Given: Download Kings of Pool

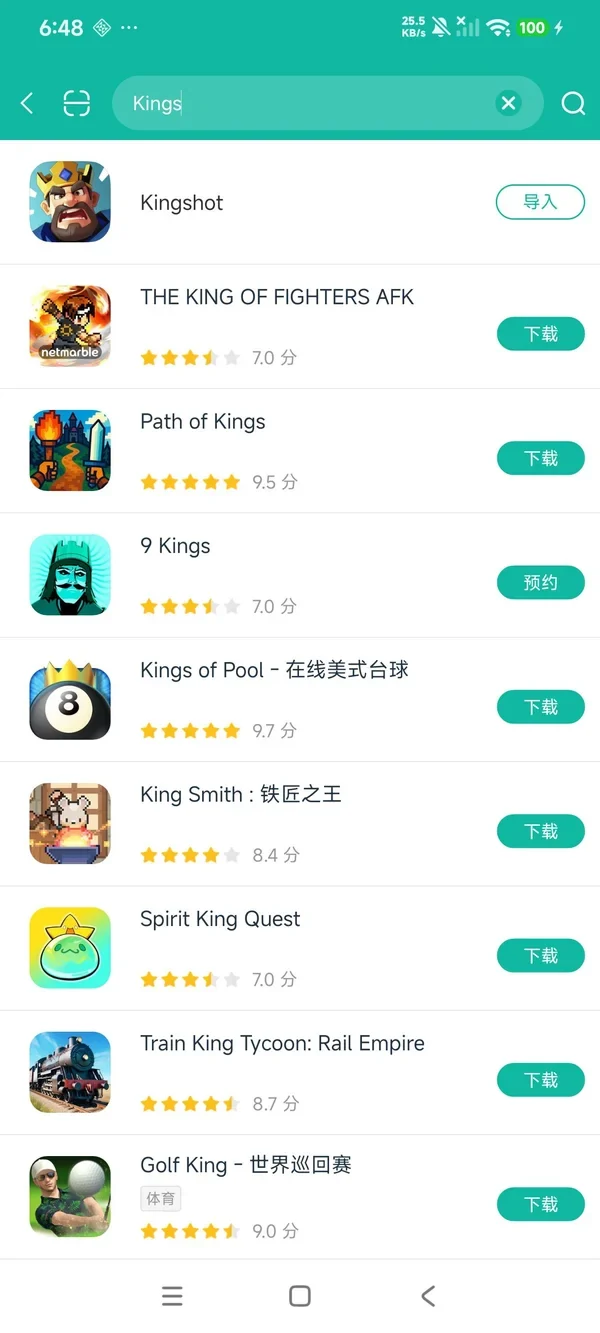Looking at the screenshot, I should click(540, 707).
